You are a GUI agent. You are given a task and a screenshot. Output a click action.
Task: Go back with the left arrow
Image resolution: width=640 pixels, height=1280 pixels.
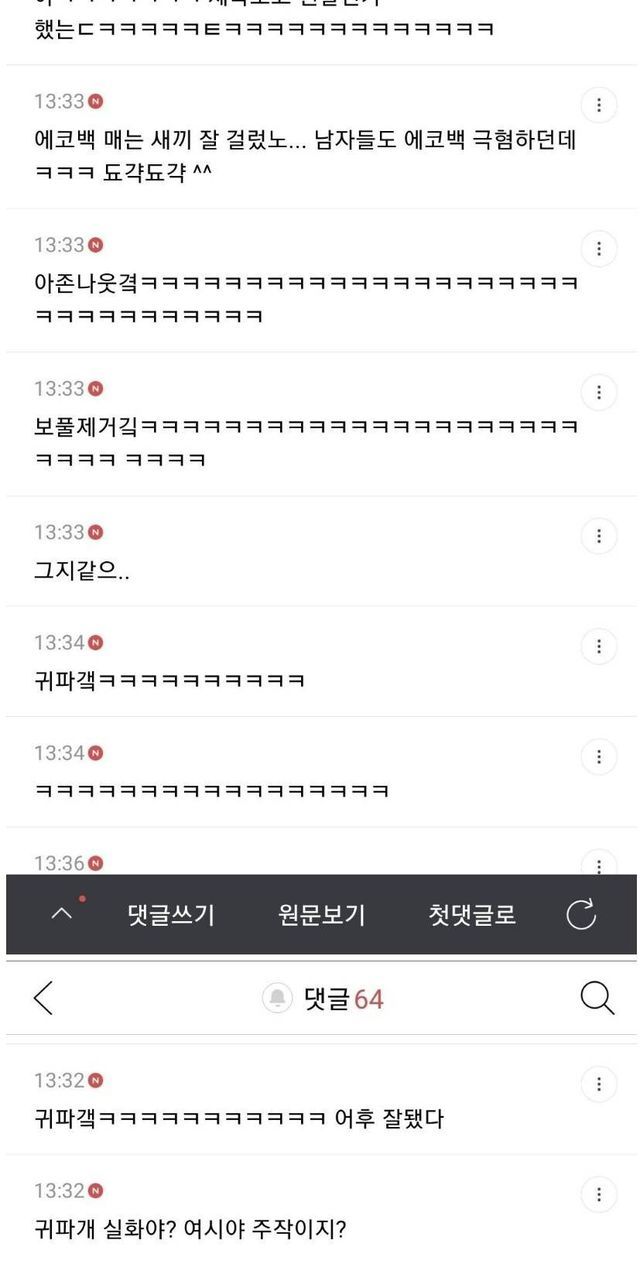pyautogui.click(x=43, y=997)
